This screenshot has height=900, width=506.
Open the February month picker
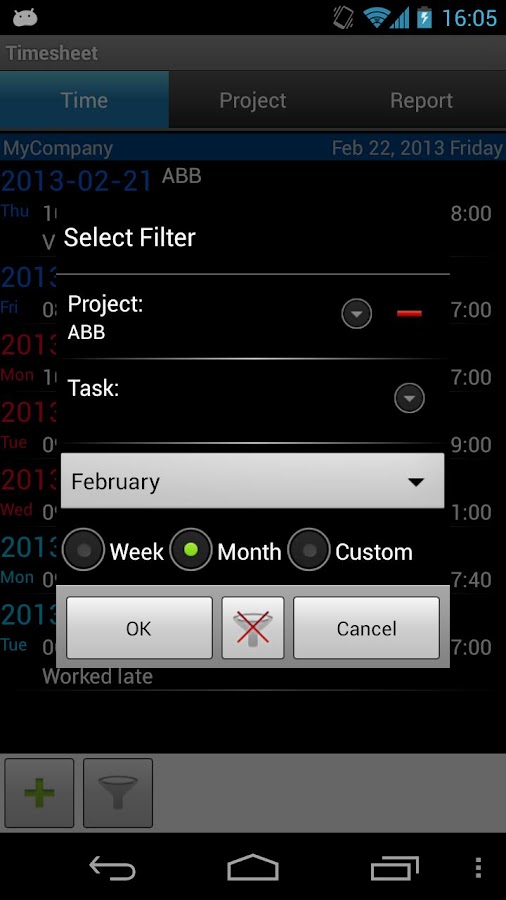tap(252, 481)
